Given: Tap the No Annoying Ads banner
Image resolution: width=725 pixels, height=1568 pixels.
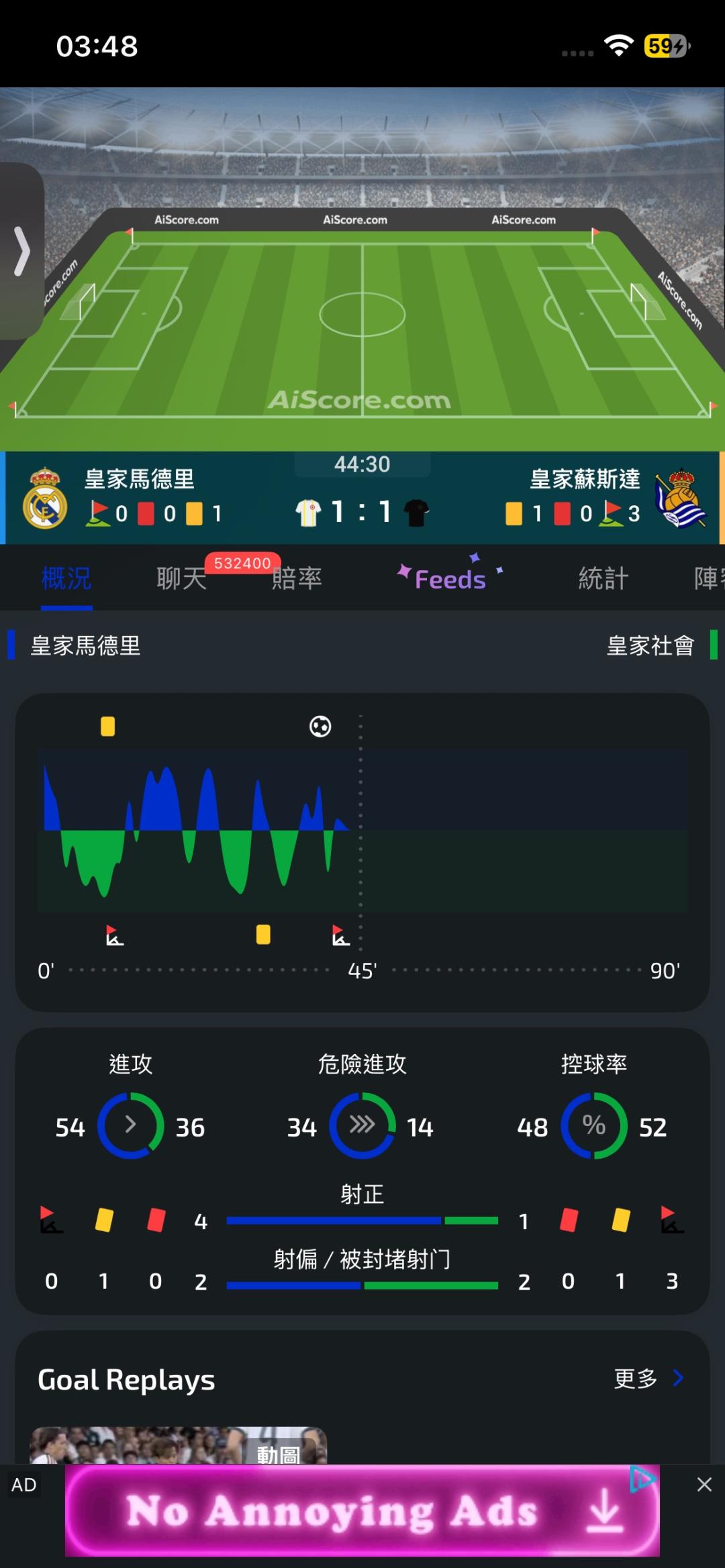Looking at the screenshot, I should [362, 1511].
